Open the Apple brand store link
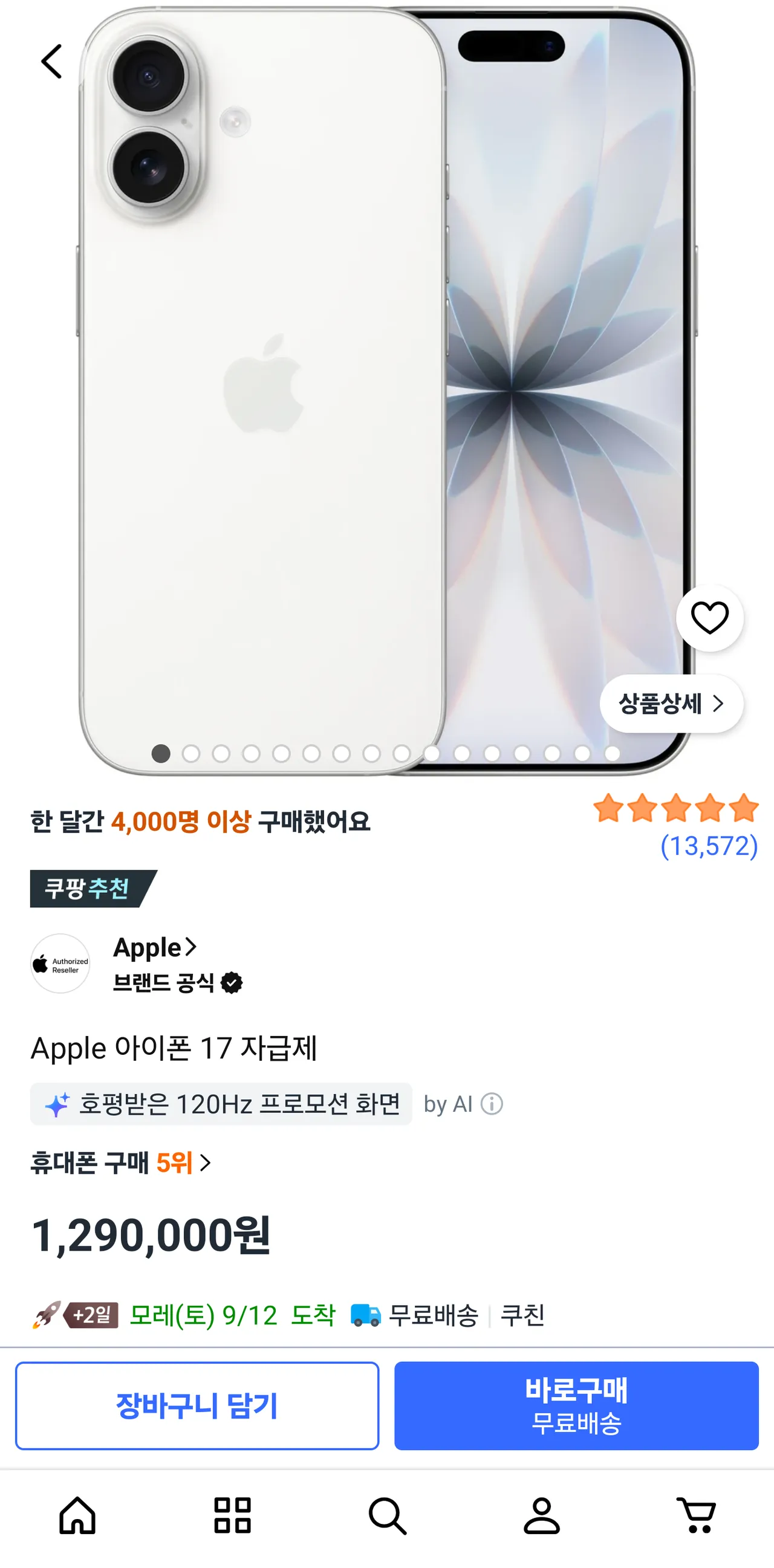774x1568 pixels. point(155,947)
